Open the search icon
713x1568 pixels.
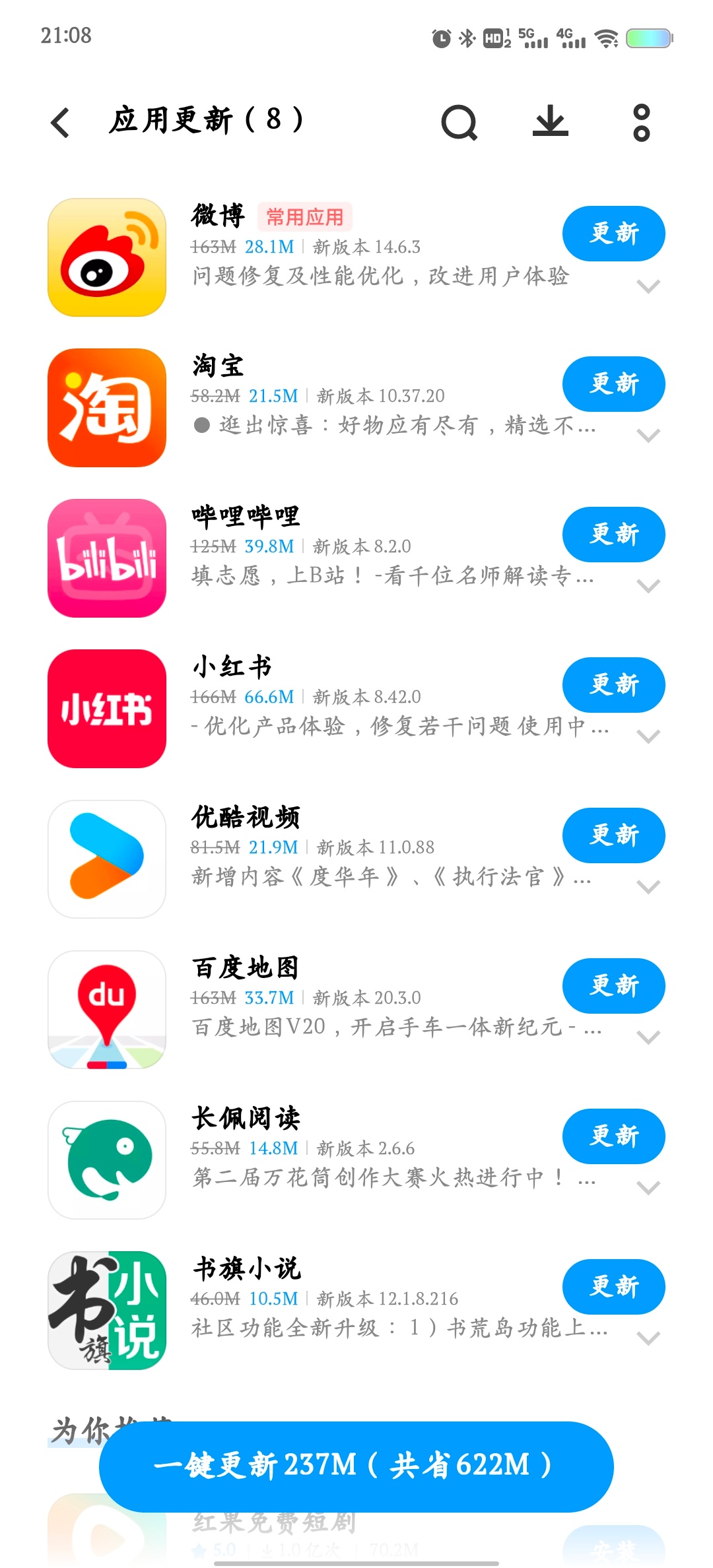459,123
